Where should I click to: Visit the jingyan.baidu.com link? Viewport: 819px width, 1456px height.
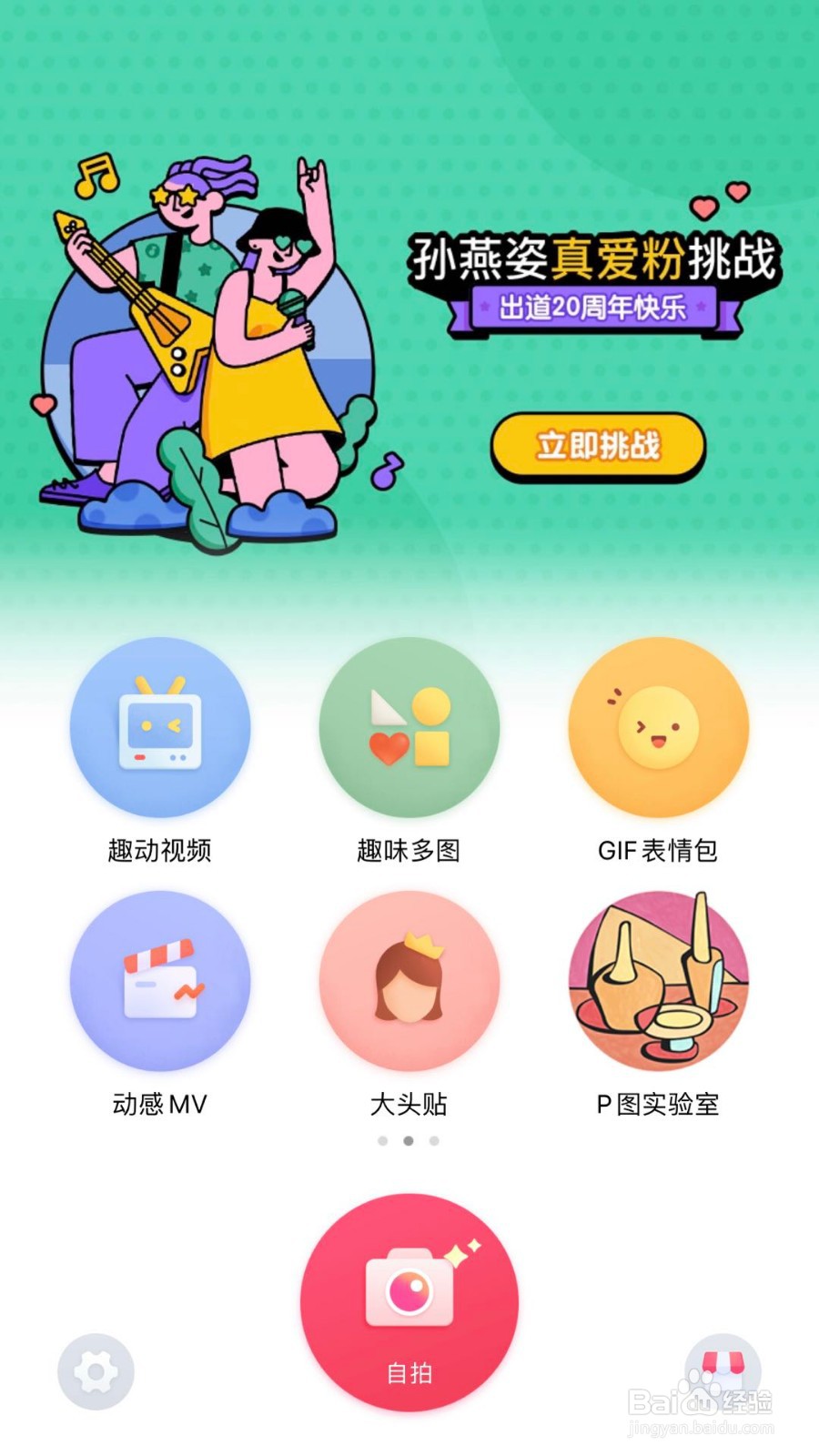pos(701,1429)
